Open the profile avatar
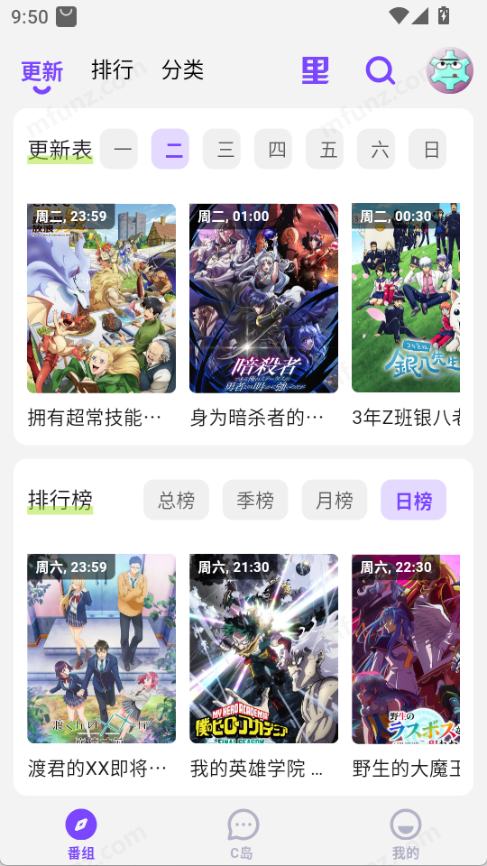This screenshot has height=866, width=487. click(450, 70)
